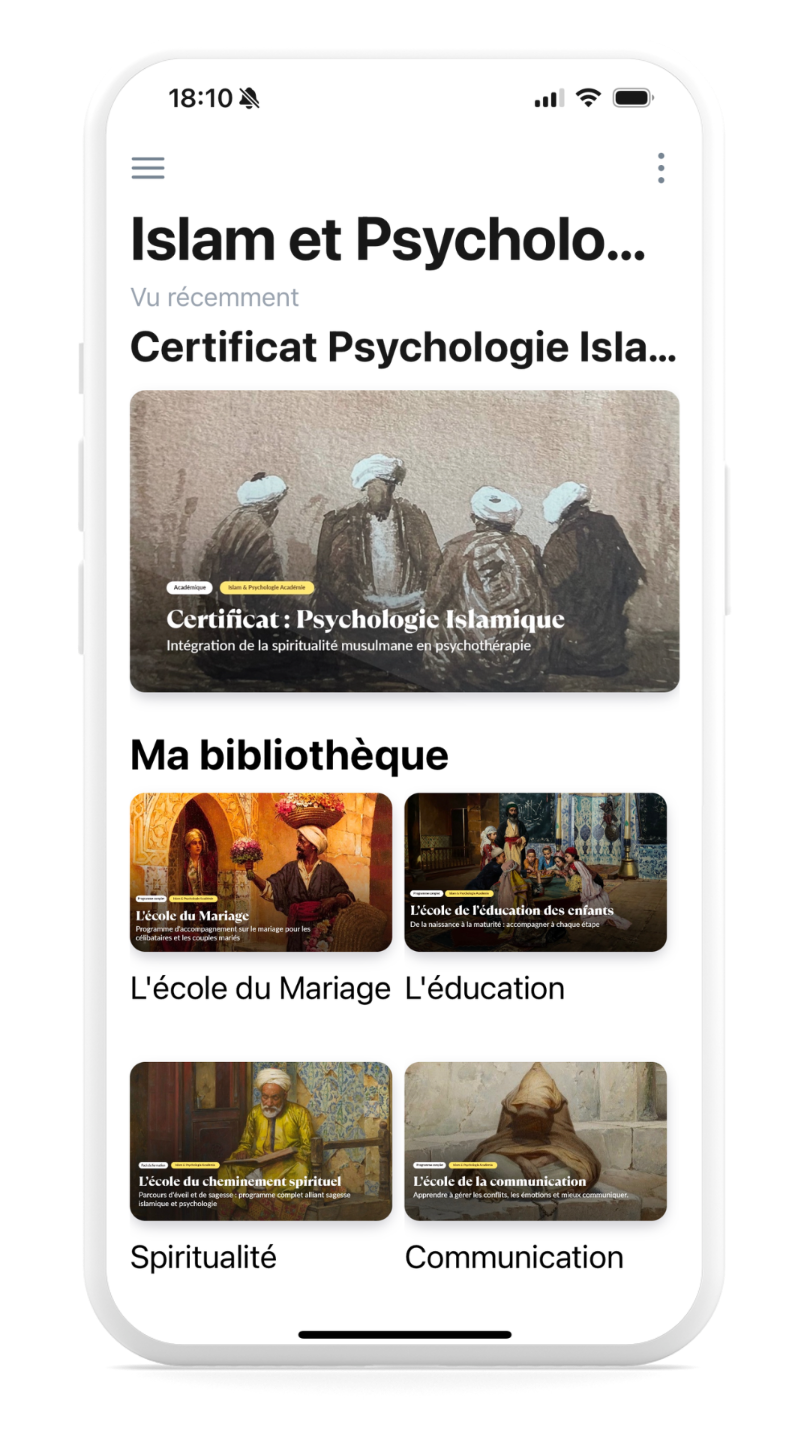The width and height of the screenshot is (810, 1440).
Task: Open the Communication program card
Action: [535, 1141]
